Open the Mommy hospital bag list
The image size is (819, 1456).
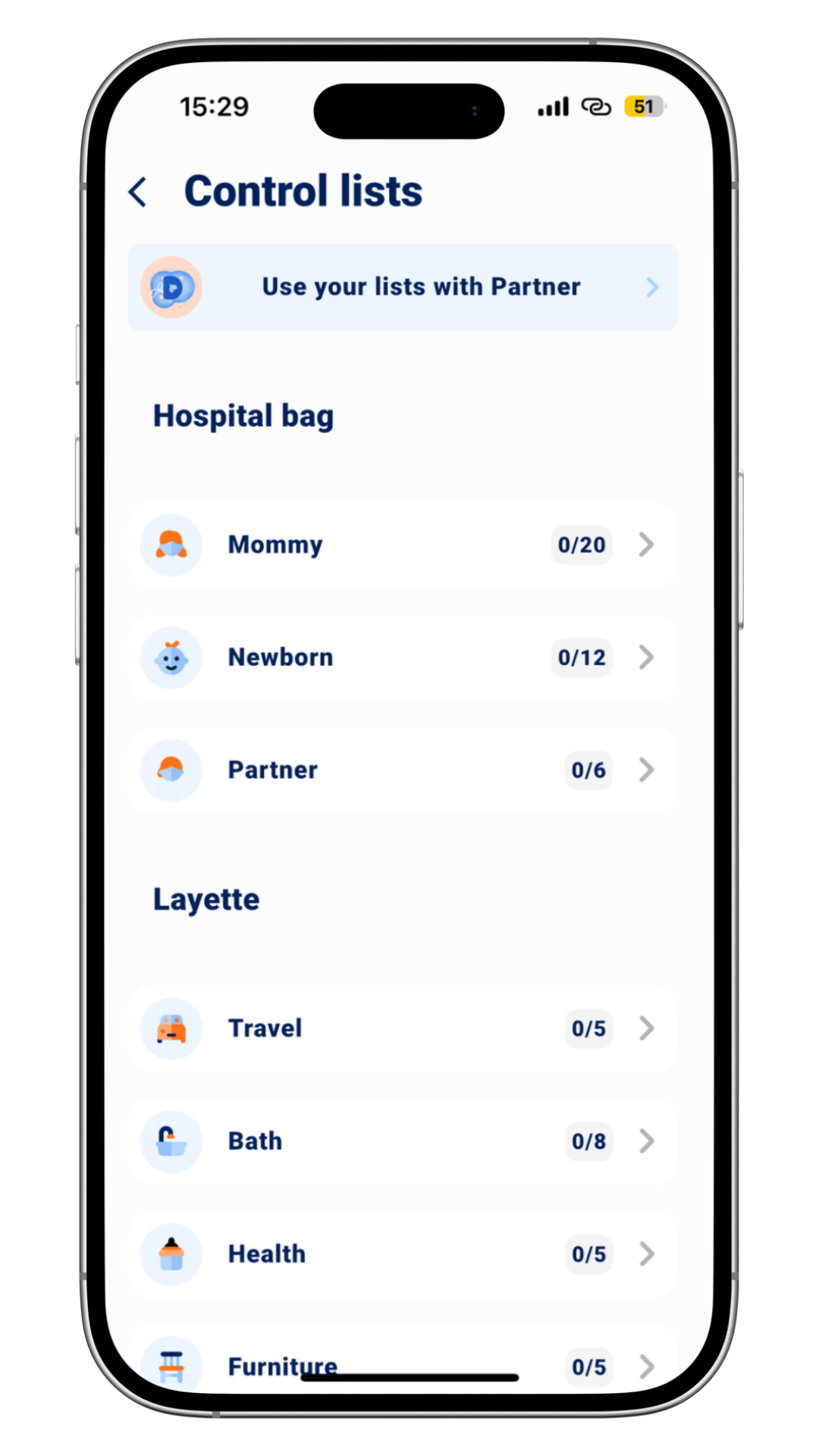pyautogui.click(x=402, y=544)
